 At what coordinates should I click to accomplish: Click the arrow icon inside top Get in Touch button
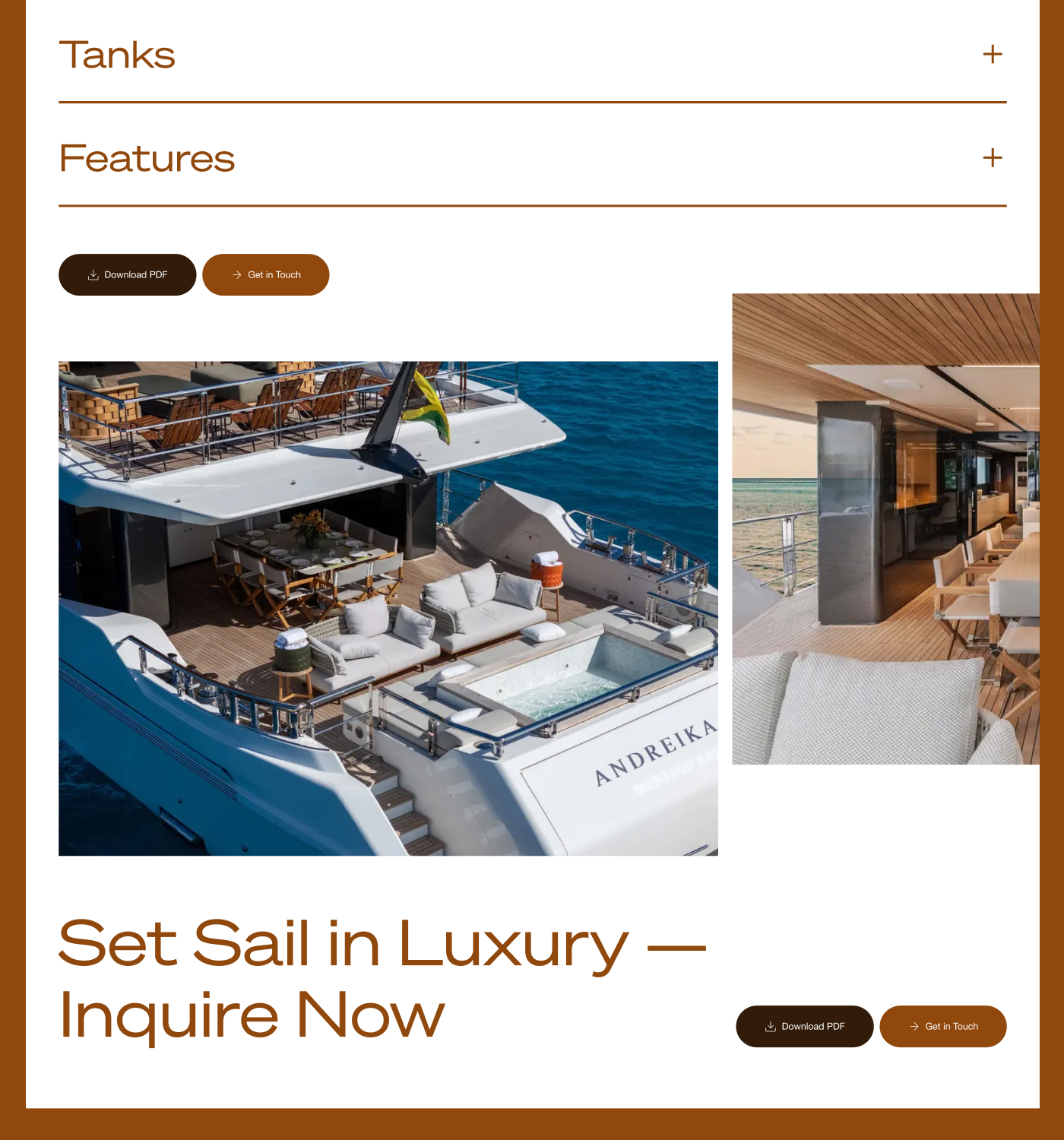(236, 274)
